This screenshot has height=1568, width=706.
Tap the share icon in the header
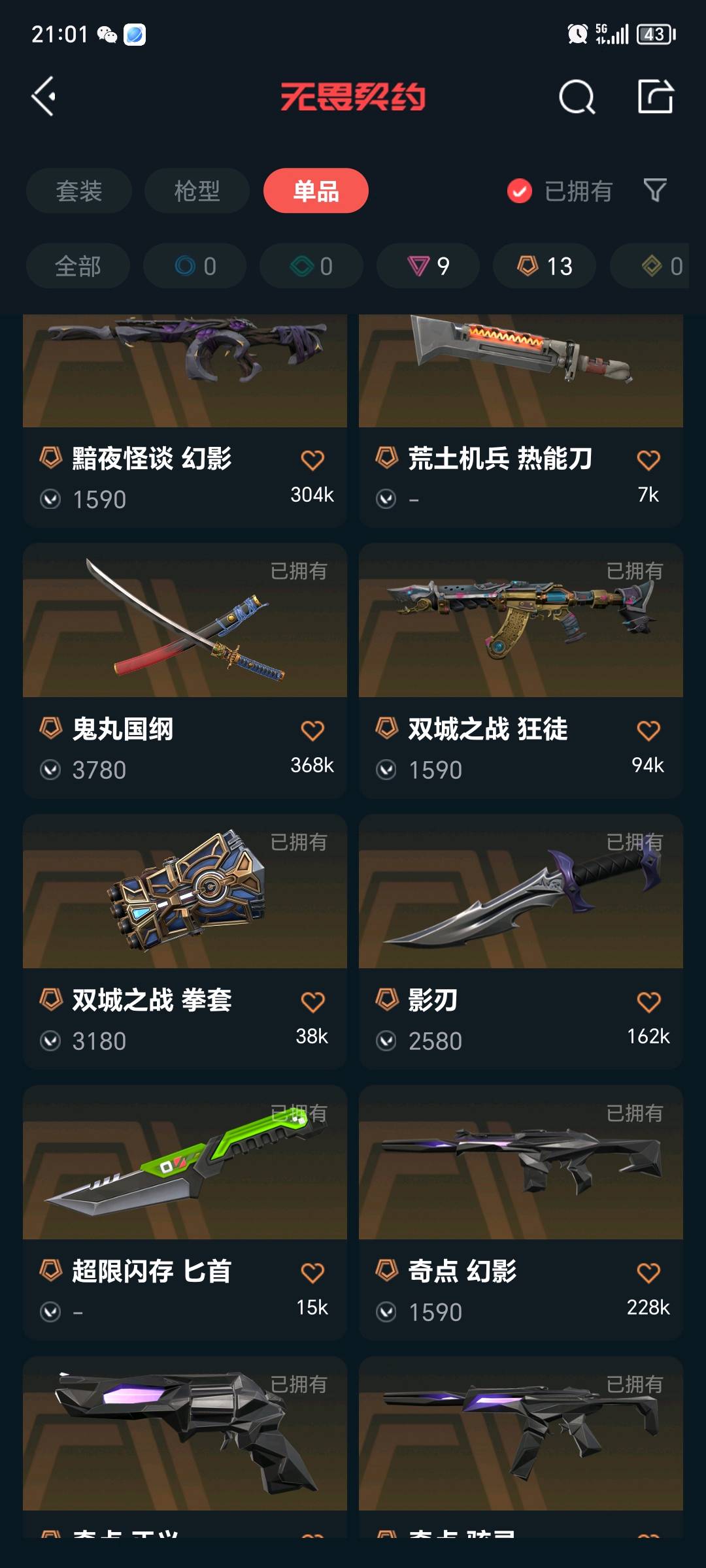[655, 97]
